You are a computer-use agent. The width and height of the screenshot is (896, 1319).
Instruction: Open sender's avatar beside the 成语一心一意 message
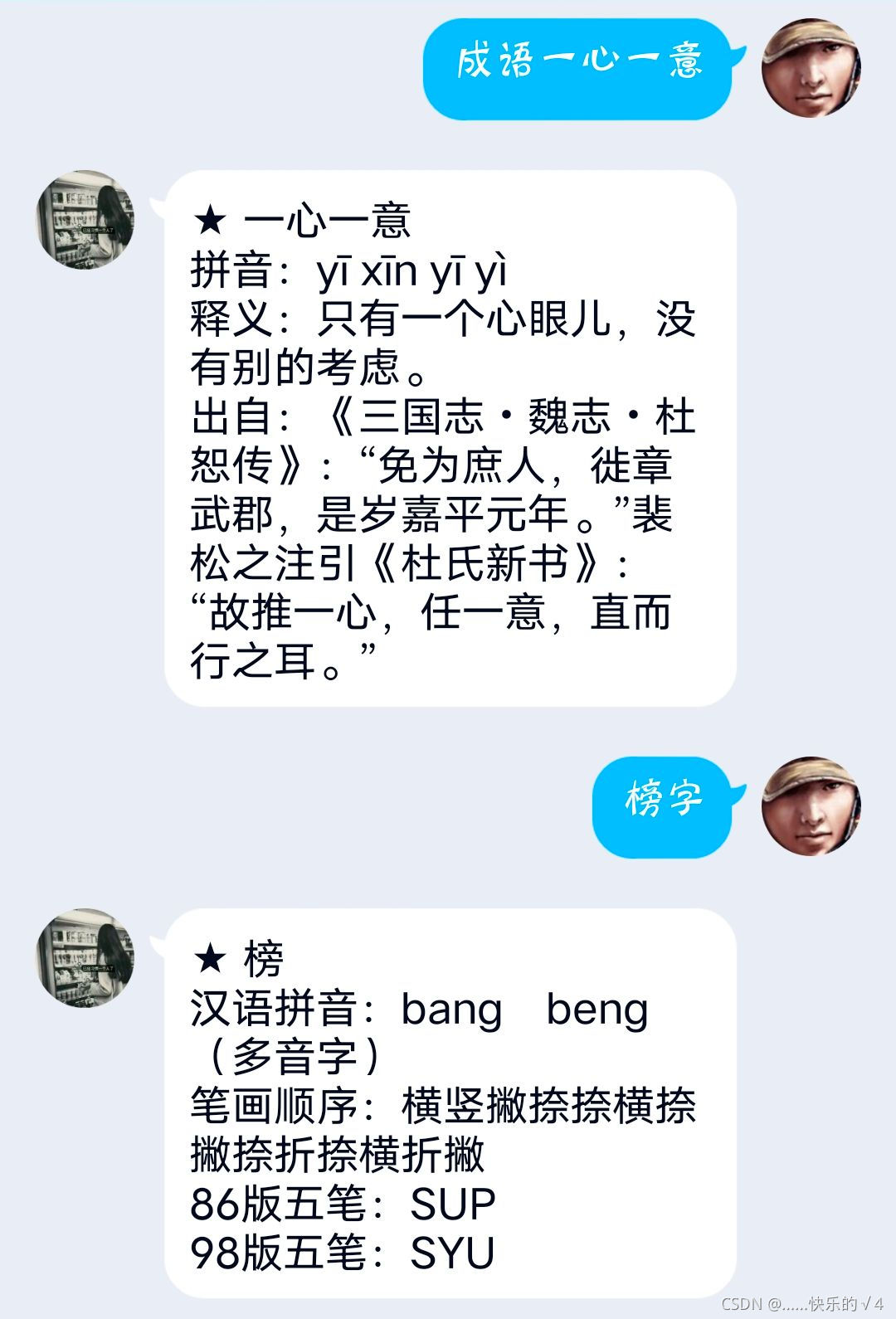point(811,68)
